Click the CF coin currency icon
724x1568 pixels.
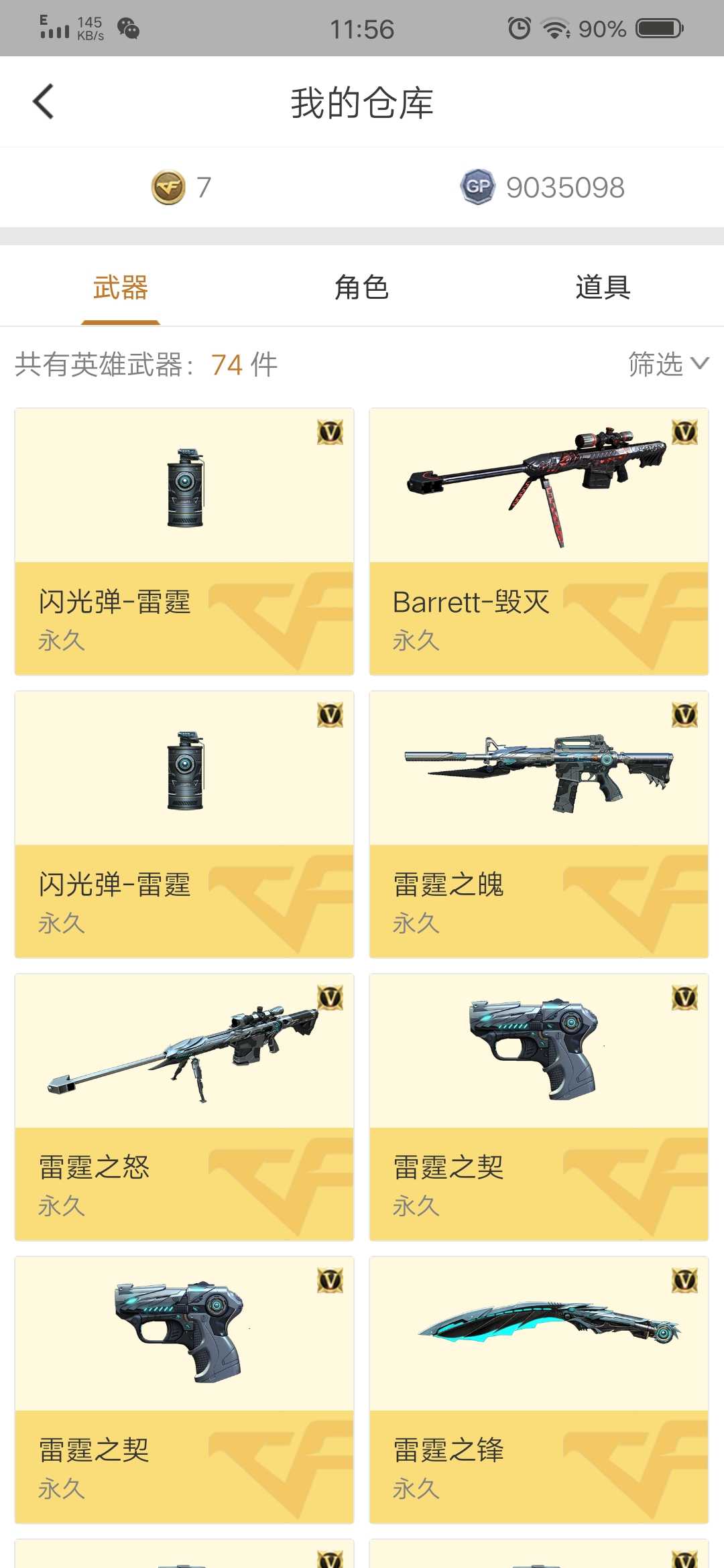coord(170,188)
